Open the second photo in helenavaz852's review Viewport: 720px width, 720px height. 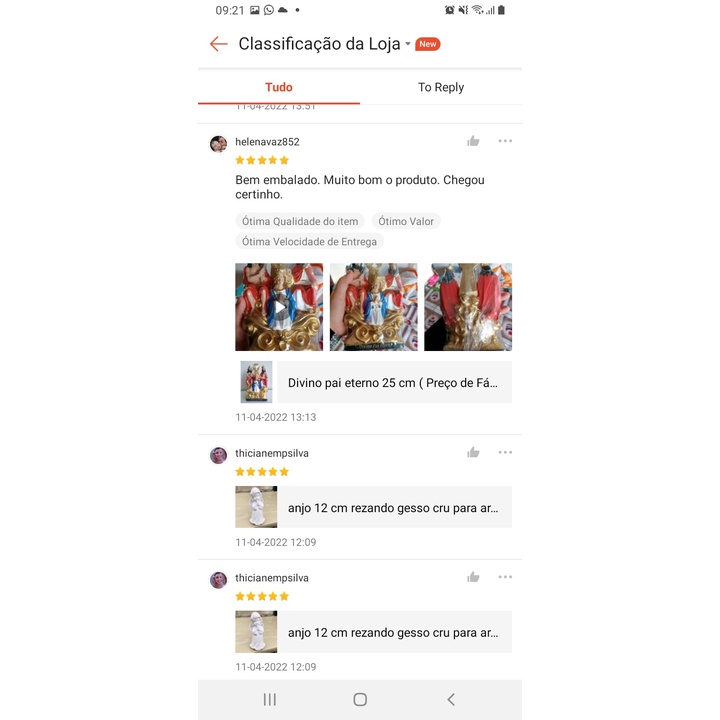[x=374, y=307]
